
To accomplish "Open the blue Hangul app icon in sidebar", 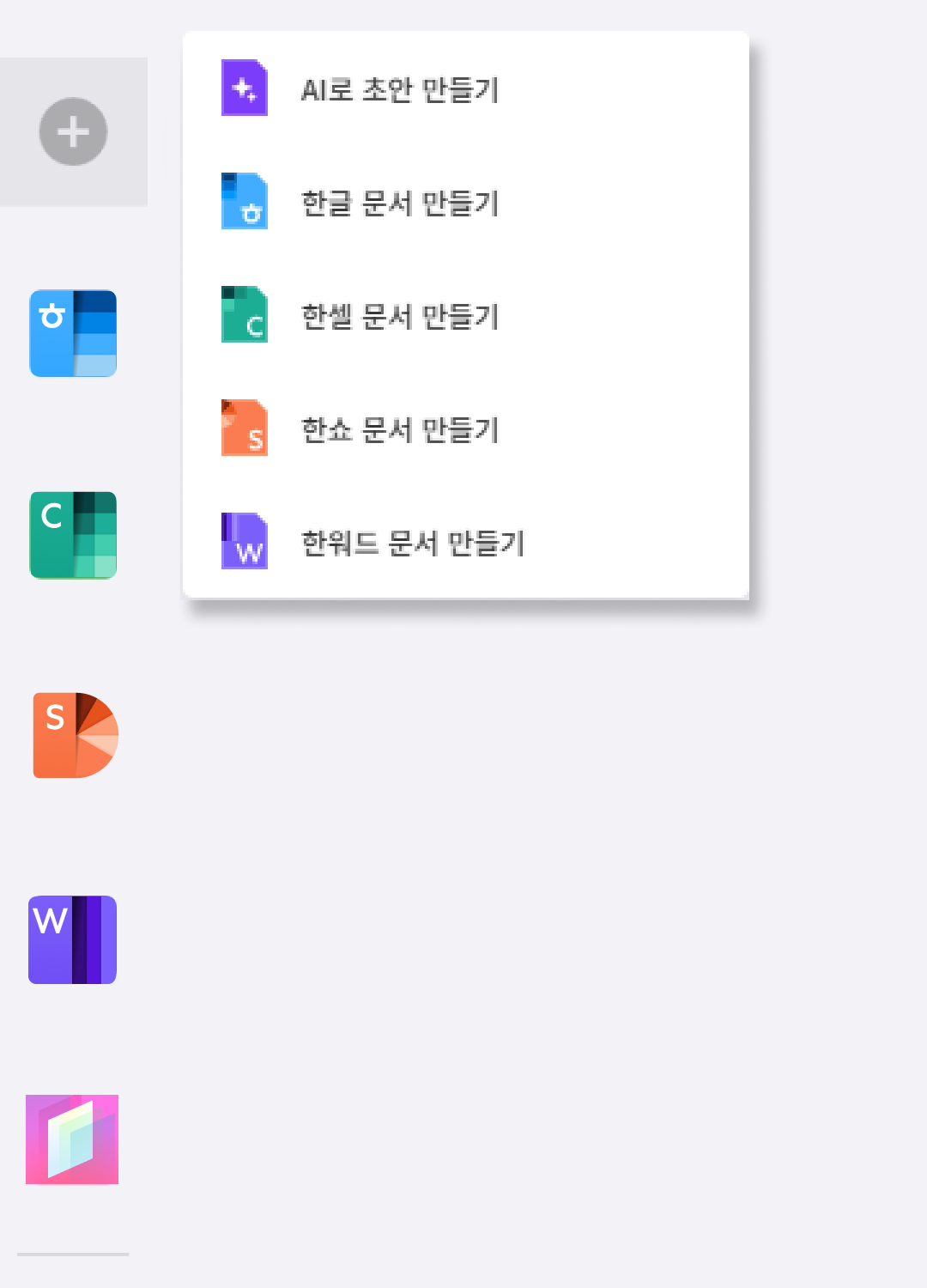I will tap(73, 333).
